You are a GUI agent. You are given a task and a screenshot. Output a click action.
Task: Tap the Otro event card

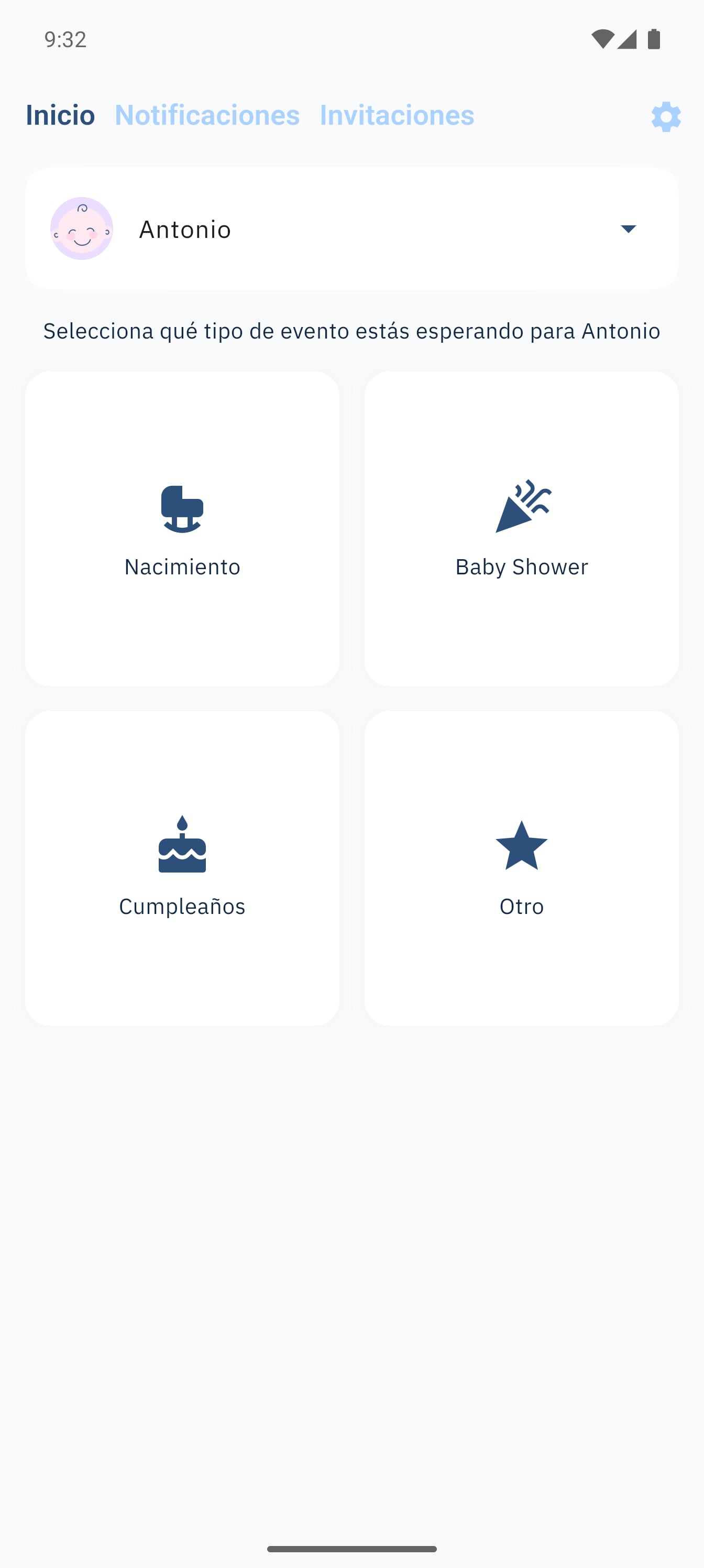(522, 870)
